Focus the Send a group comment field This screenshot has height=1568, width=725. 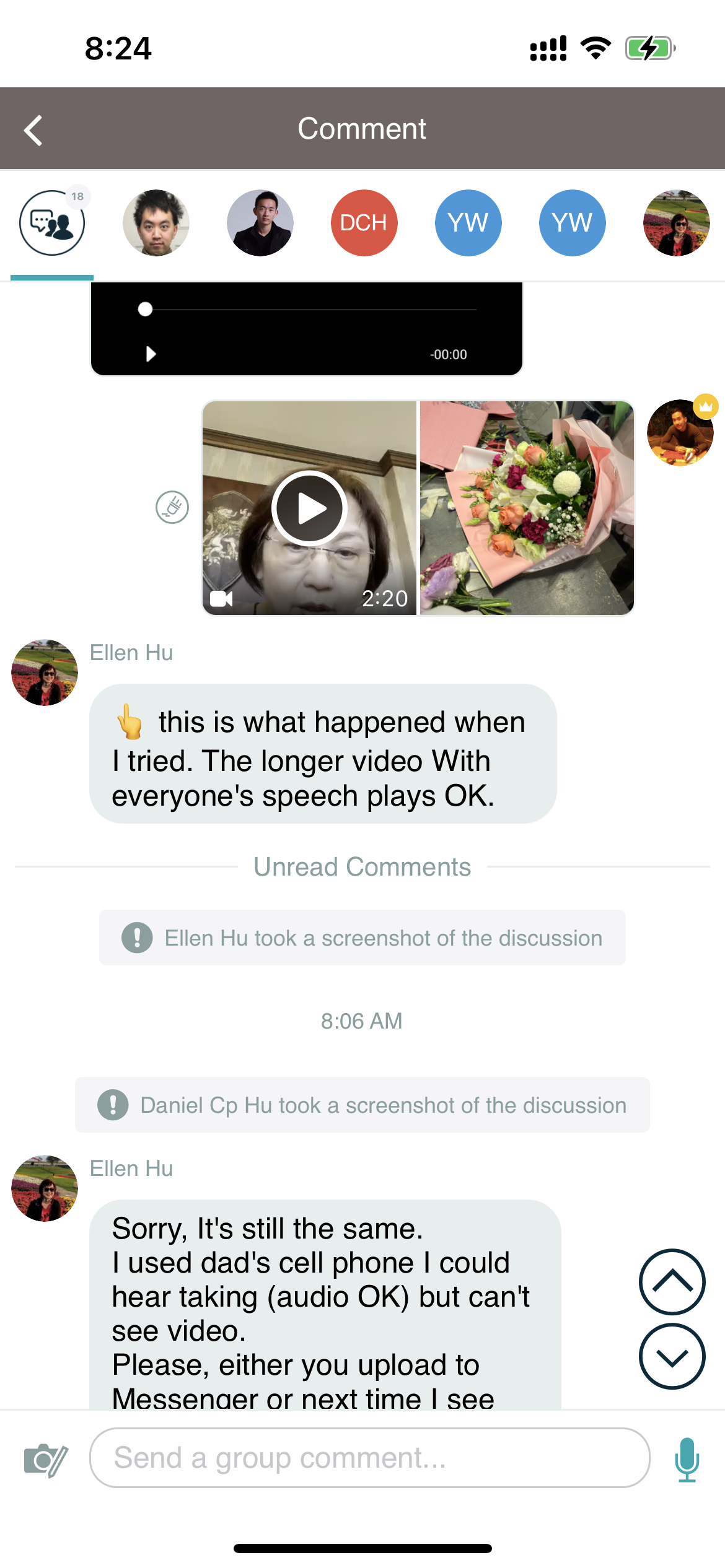(369, 1458)
